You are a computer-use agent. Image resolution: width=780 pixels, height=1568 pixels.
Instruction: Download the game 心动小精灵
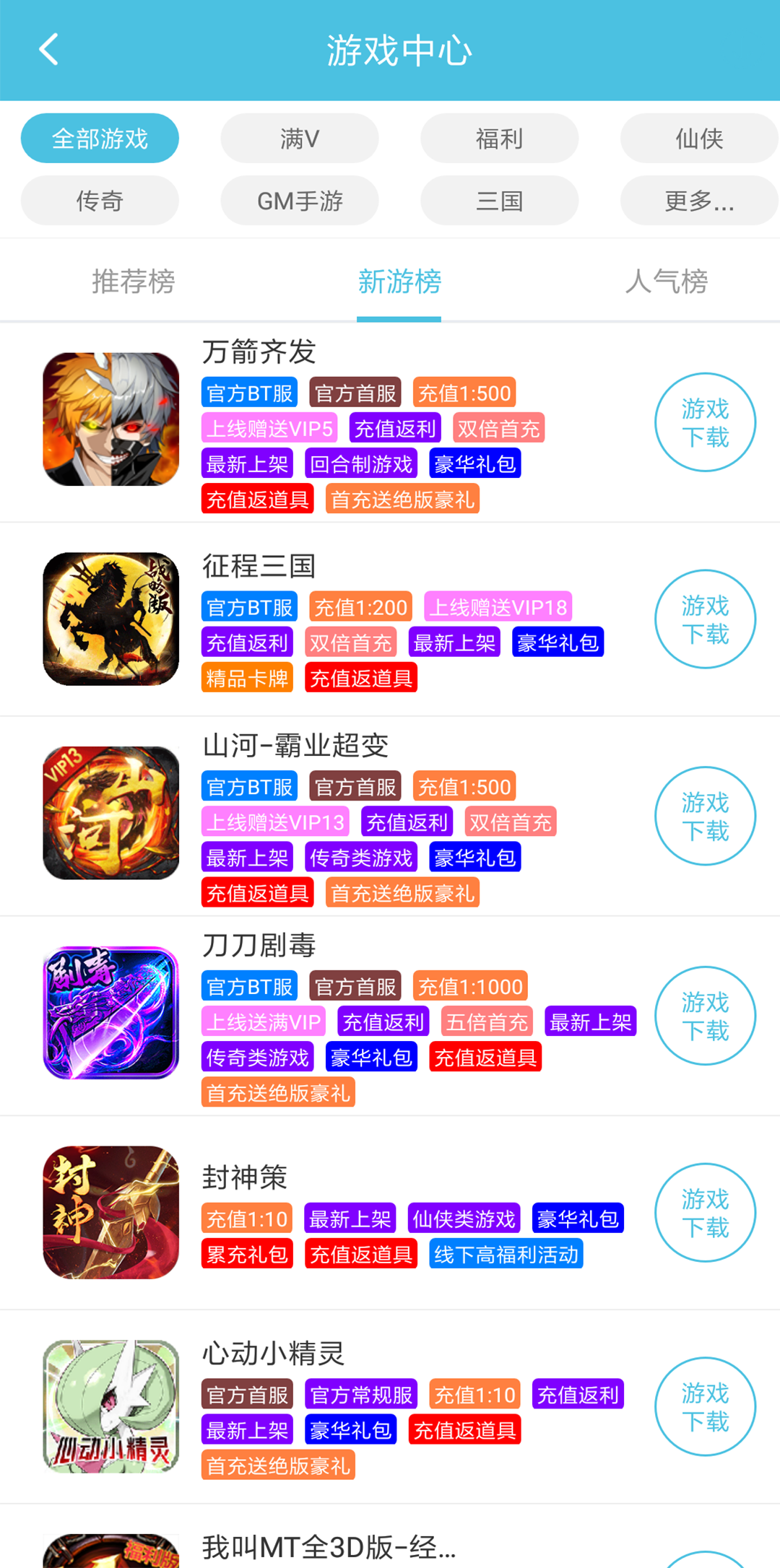[x=705, y=1406]
